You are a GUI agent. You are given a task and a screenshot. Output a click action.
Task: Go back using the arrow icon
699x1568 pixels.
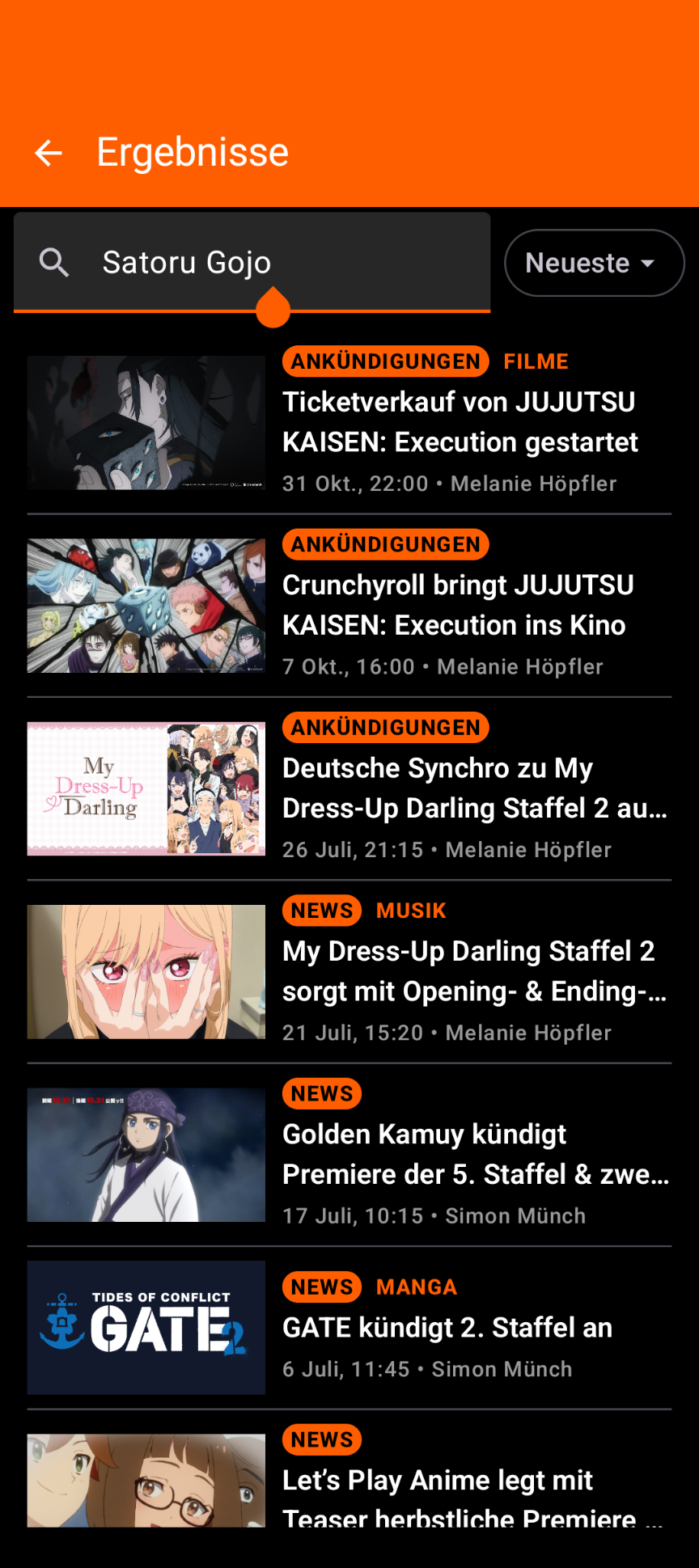[49, 153]
